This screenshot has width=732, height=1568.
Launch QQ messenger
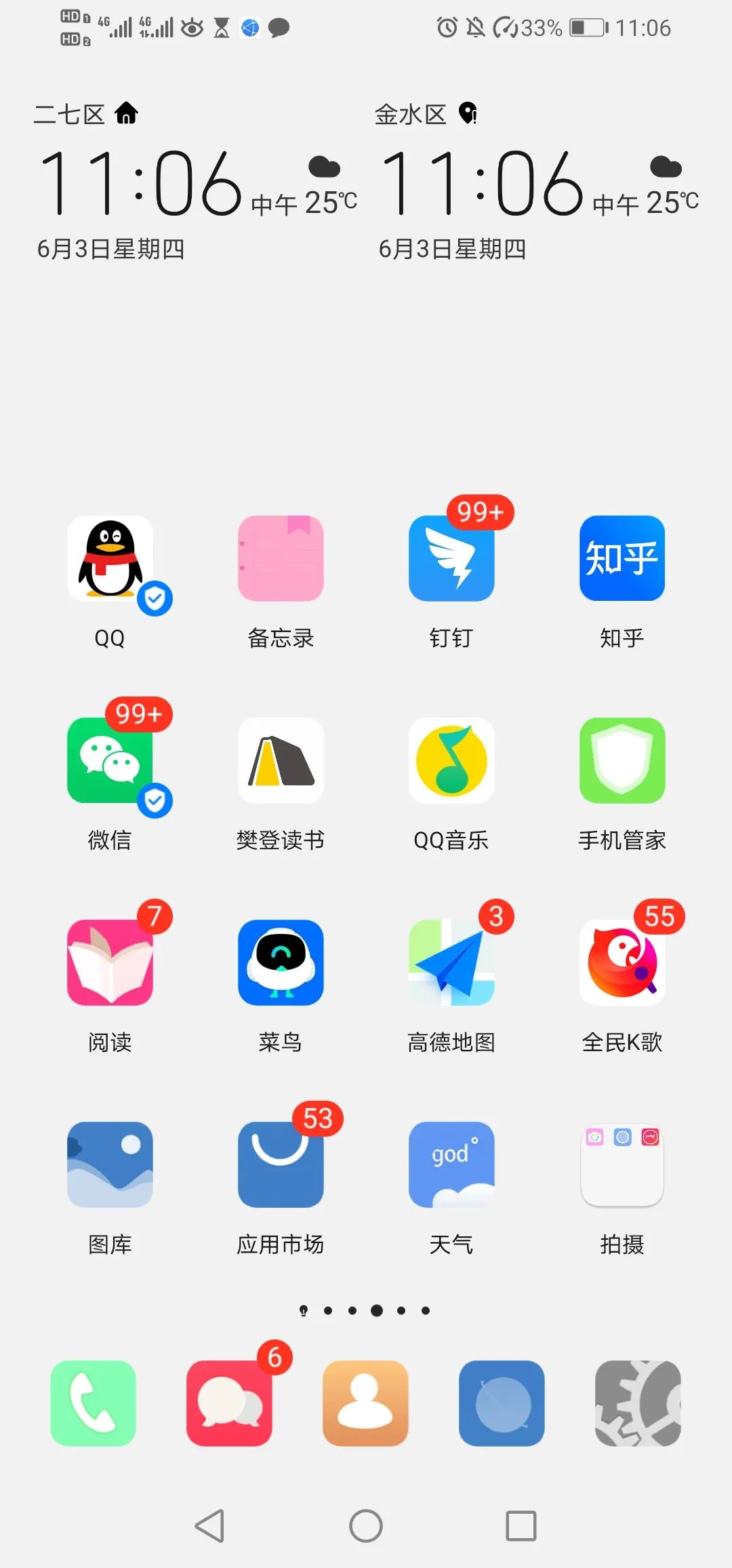tap(110, 560)
